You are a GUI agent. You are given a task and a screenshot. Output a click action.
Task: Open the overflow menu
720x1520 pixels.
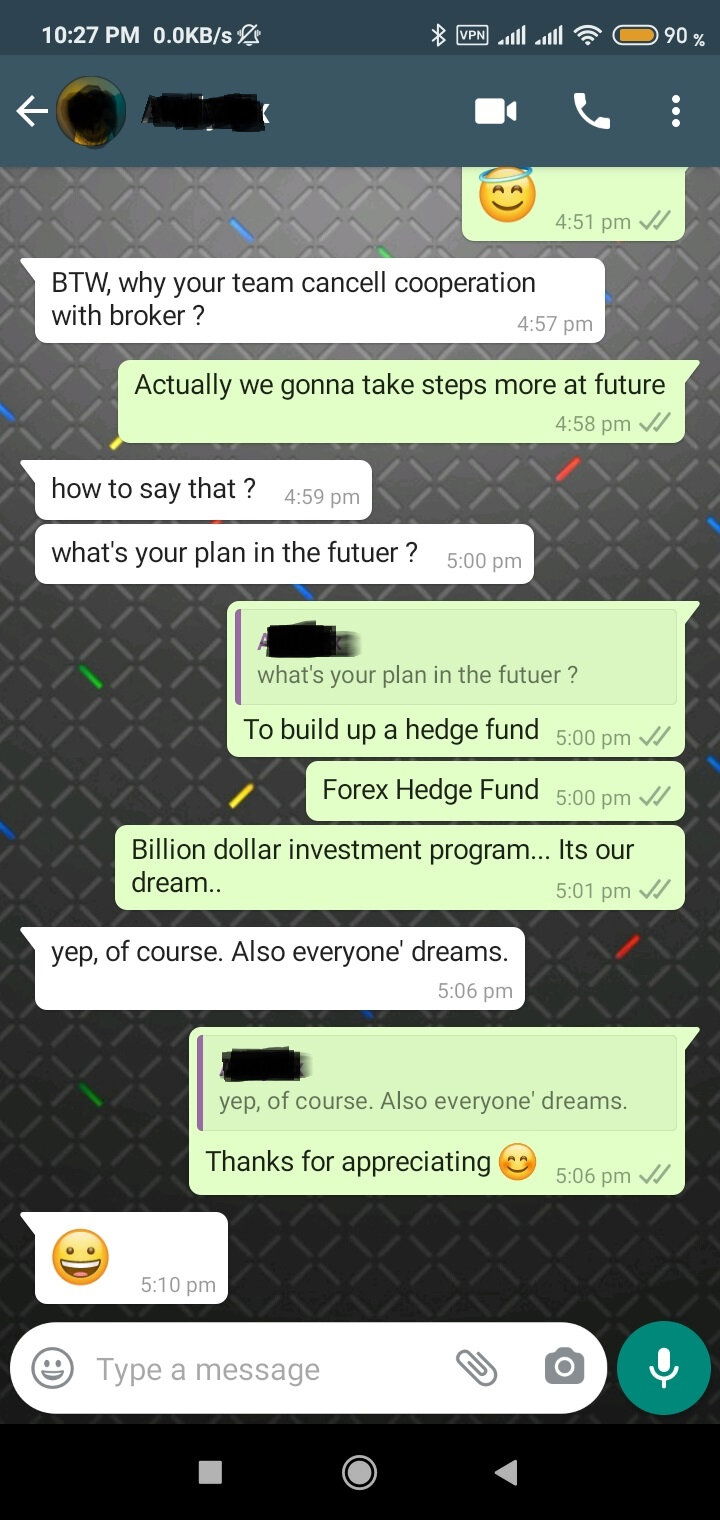(676, 111)
